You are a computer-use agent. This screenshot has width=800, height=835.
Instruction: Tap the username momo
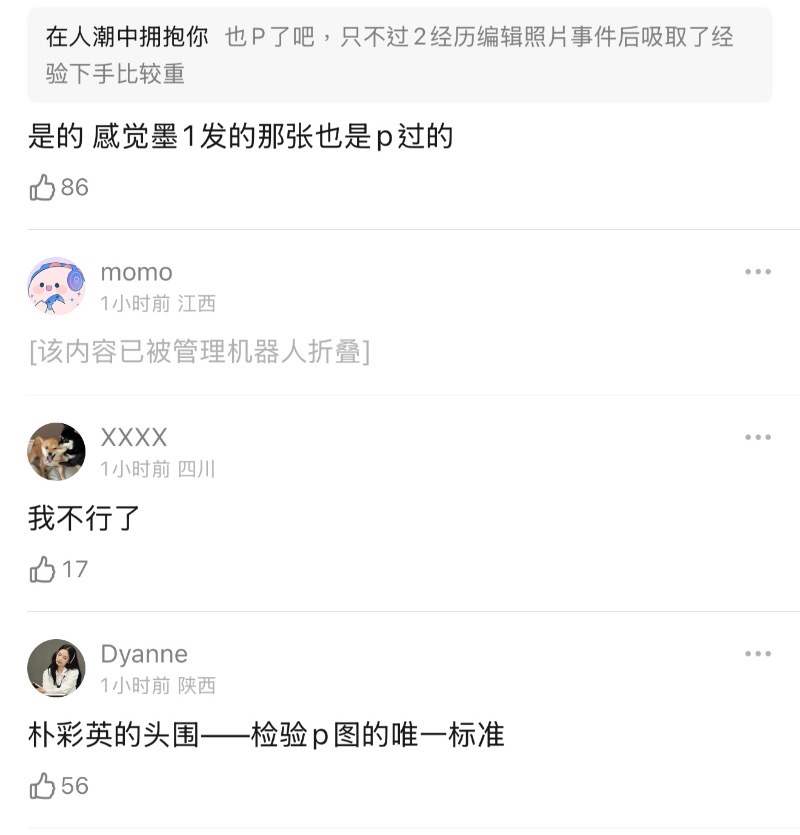(136, 272)
